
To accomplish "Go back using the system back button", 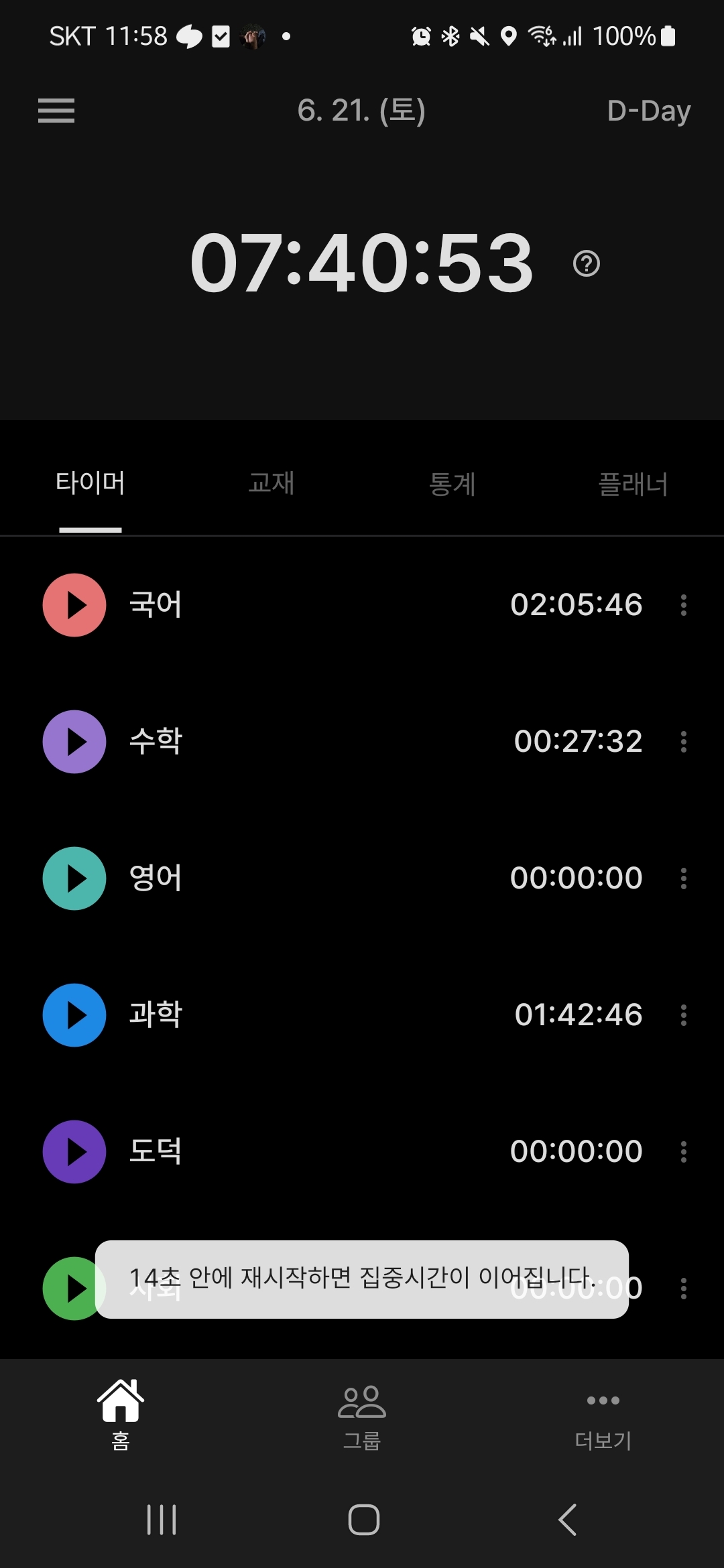I will [567, 1519].
